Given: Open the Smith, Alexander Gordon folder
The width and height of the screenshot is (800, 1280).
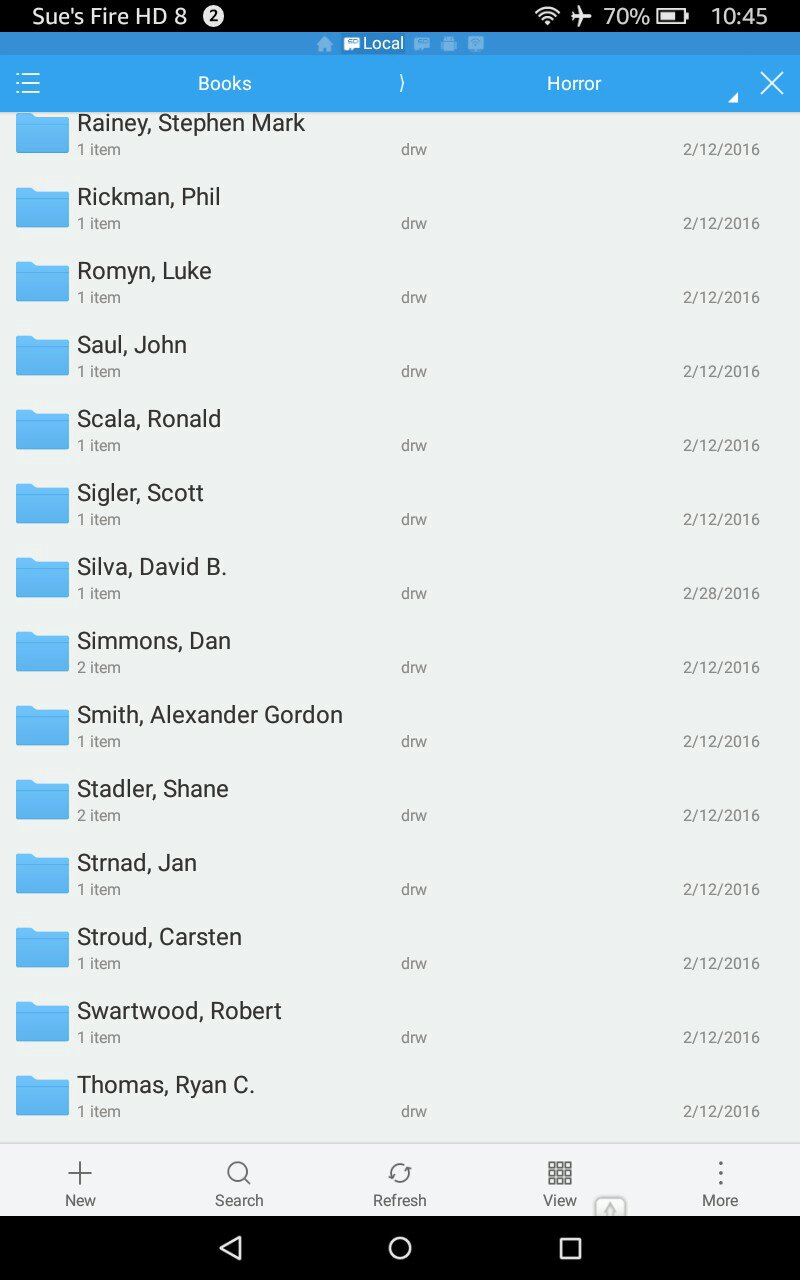Looking at the screenshot, I should tap(210, 725).
